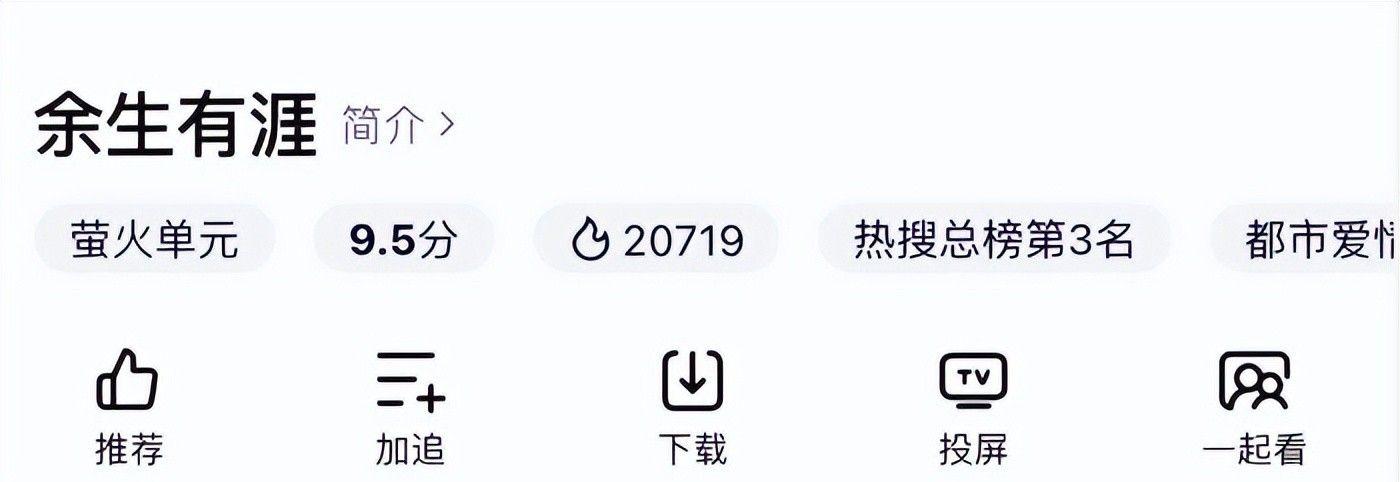This screenshot has height=482, width=1400.
Task: Open the 简介 introduction link
Action: click(x=397, y=126)
